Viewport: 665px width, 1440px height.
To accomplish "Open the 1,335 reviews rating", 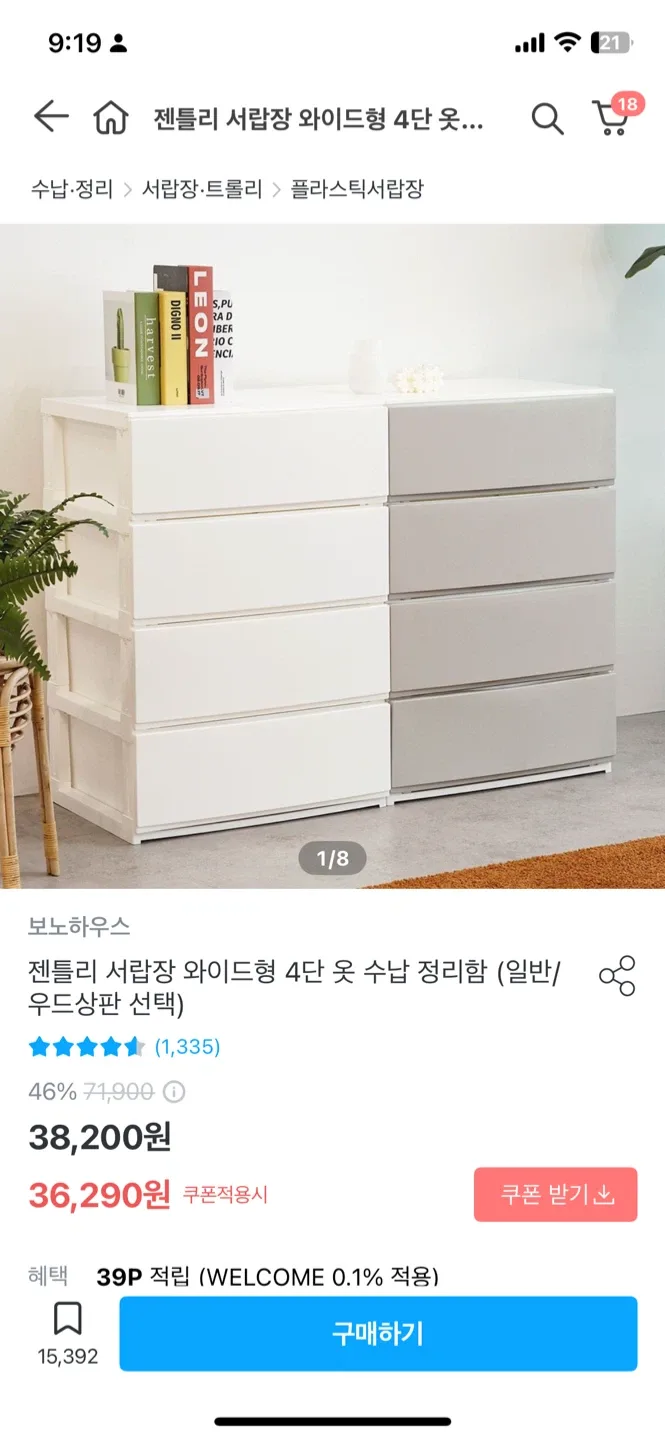I will pyautogui.click(x=125, y=1047).
